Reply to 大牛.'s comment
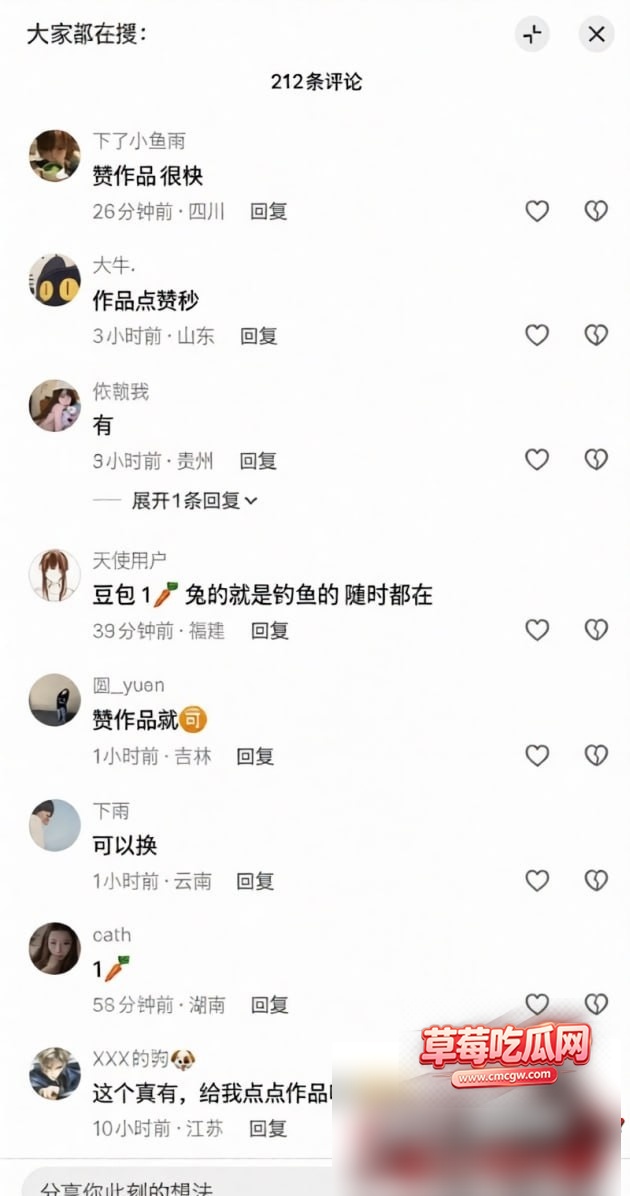This screenshot has width=630, height=1196. click(259, 336)
